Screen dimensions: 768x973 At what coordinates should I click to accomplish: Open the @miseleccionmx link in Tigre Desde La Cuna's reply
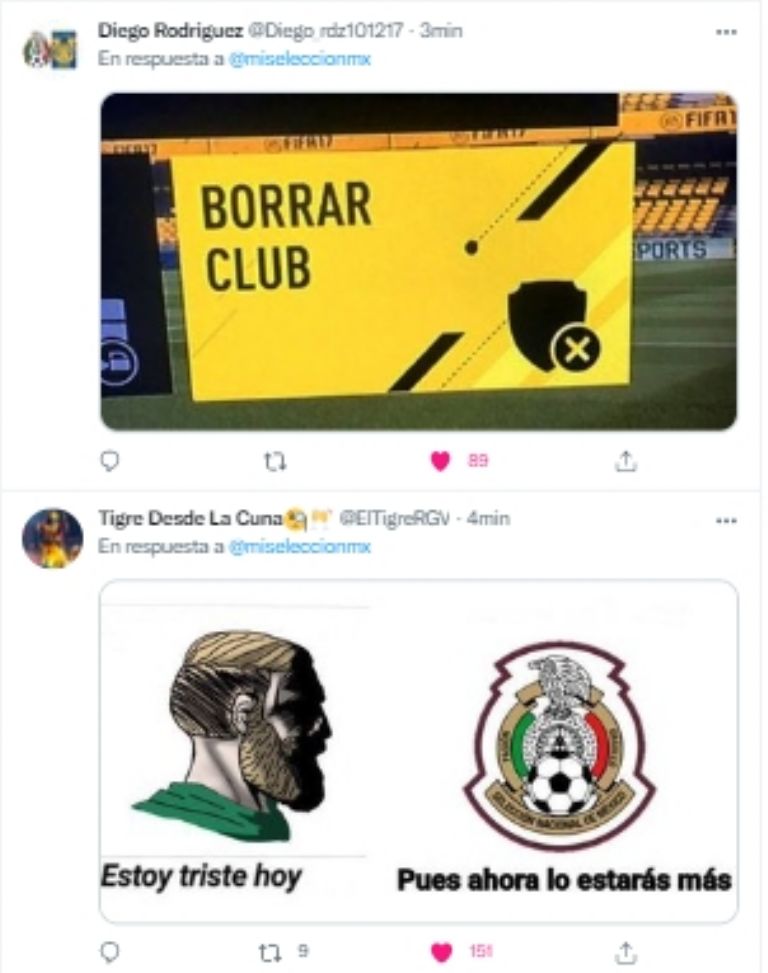(x=300, y=546)
